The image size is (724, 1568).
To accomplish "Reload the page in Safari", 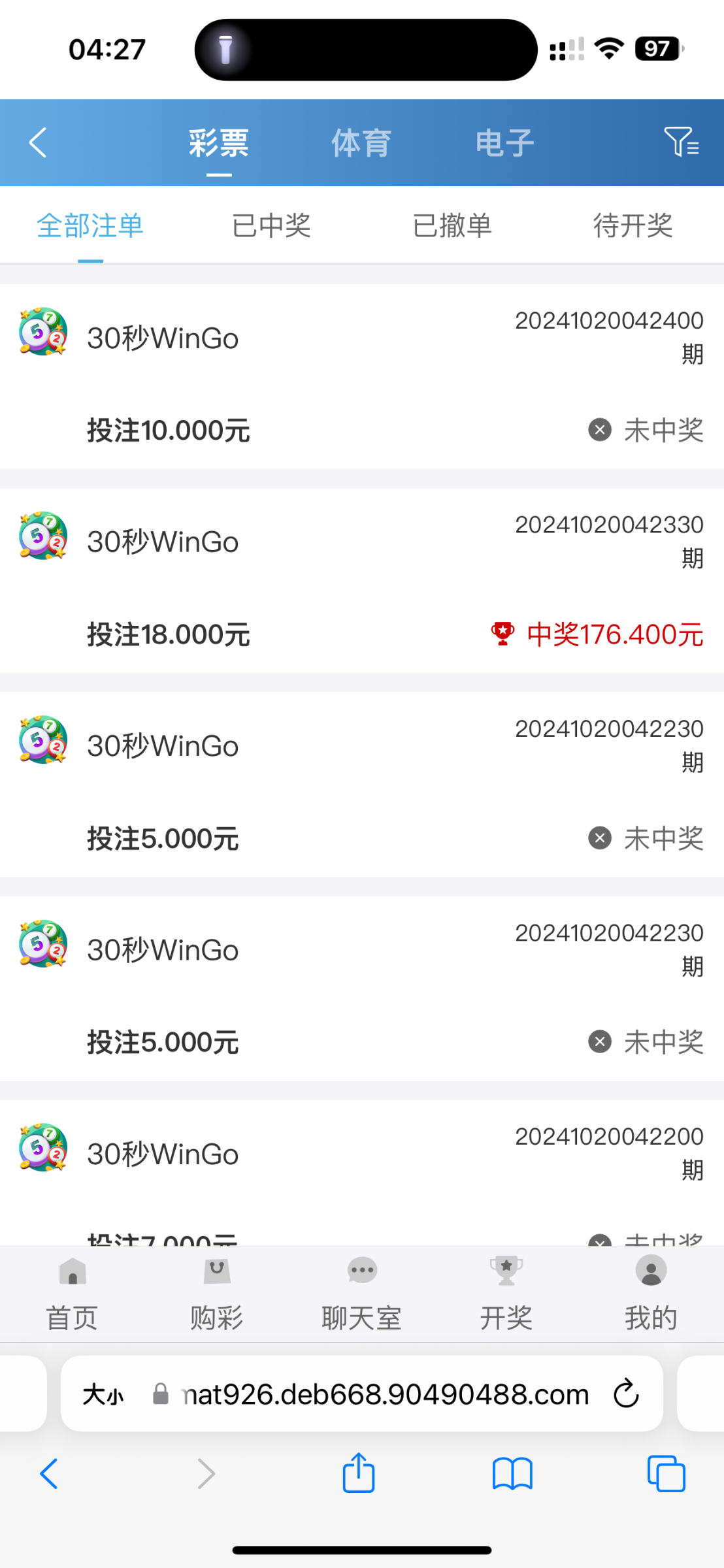I will coord(625,1394).
